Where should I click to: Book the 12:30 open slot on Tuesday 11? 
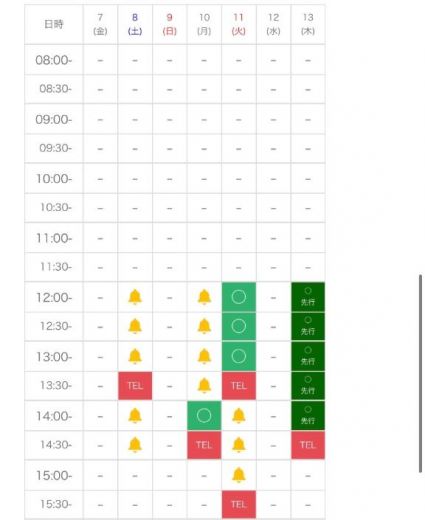[x=239, y=326]
